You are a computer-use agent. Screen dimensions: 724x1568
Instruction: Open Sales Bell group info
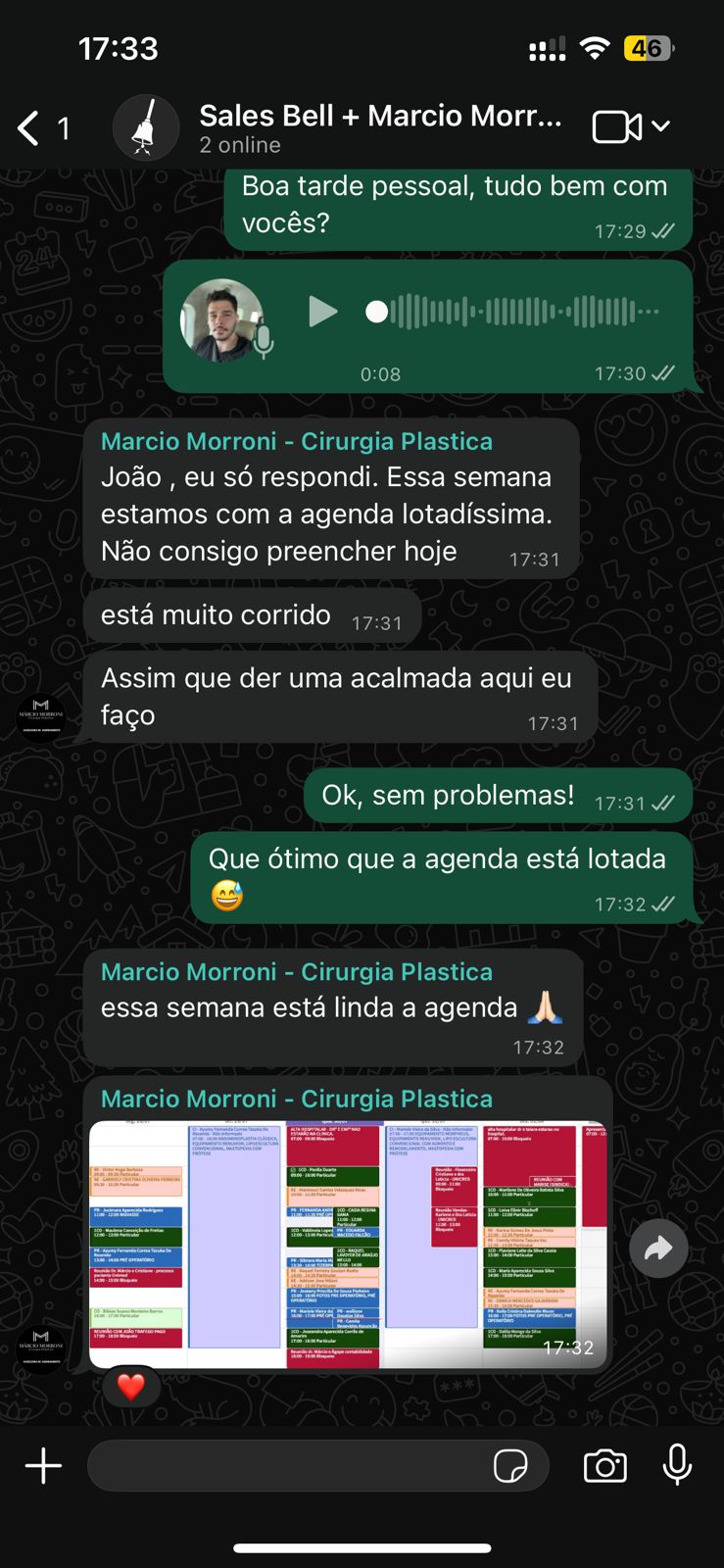380,127
